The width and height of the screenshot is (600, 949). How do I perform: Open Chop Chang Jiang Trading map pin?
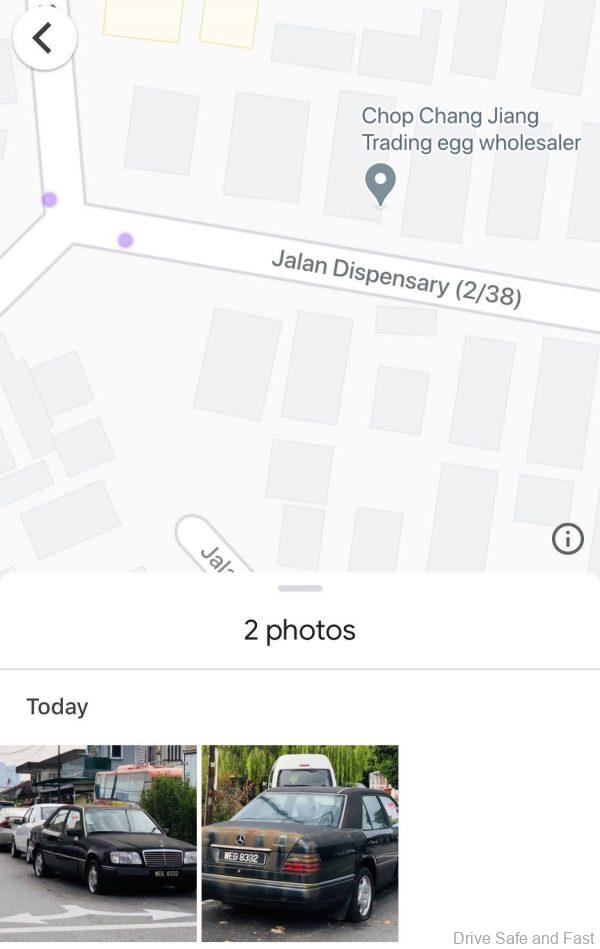[380, 183]
